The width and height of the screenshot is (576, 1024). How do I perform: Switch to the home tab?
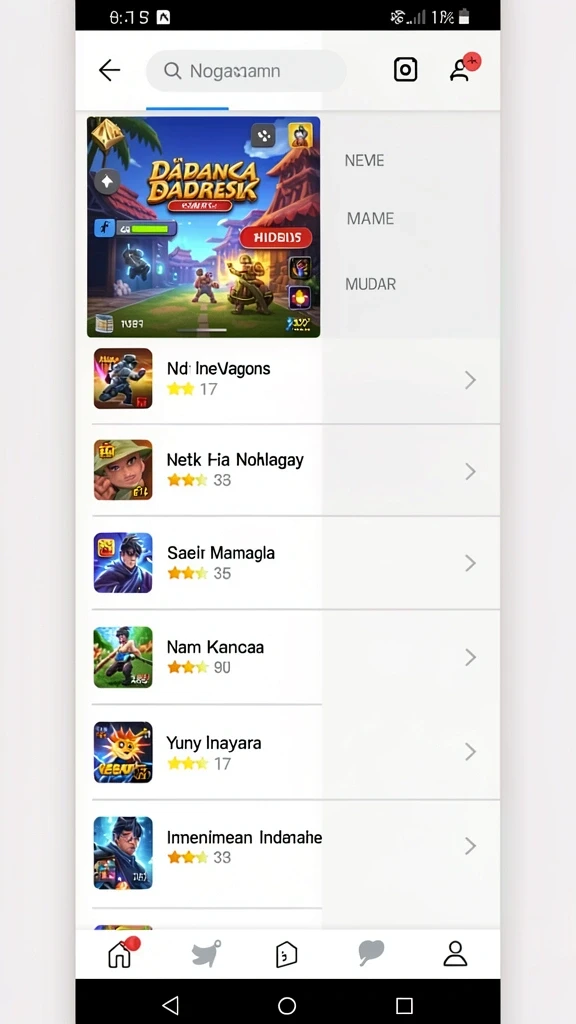coord(121,953)
